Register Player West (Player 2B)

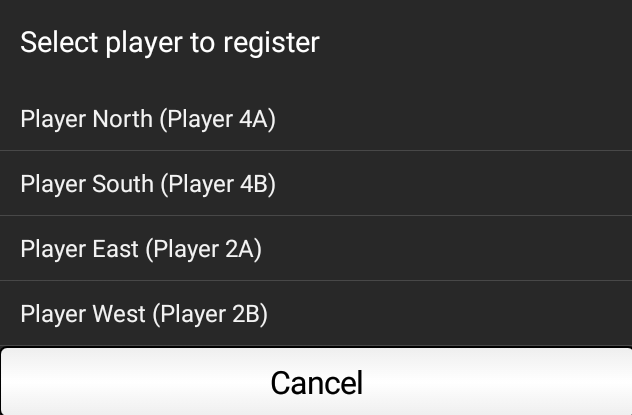(x=144, y=314)
